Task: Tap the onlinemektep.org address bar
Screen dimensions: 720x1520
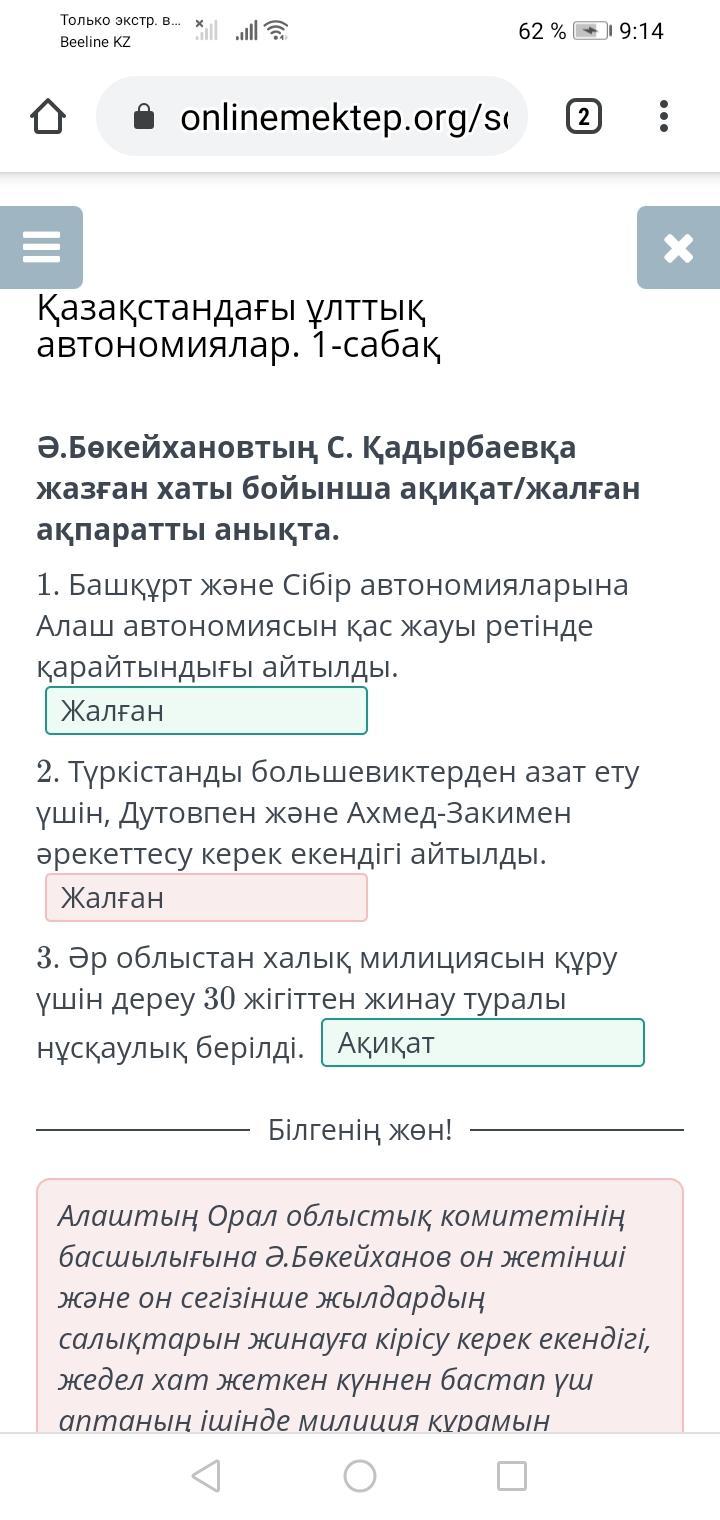Action: click(x=312, y=117)
